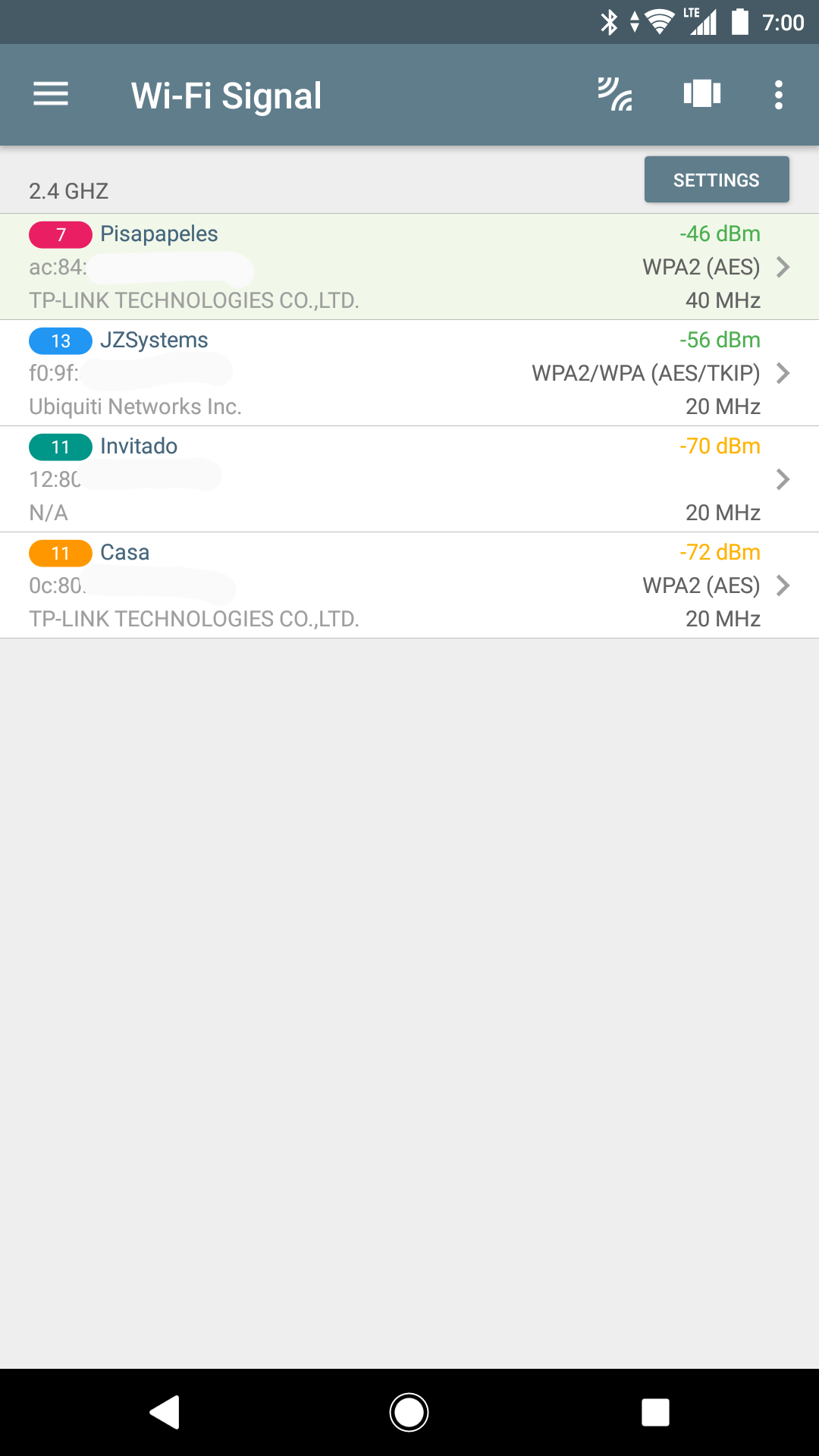Open details for JZSystems network
The height and width of the screenshot is (1456, 819).
tap(409, 373)
